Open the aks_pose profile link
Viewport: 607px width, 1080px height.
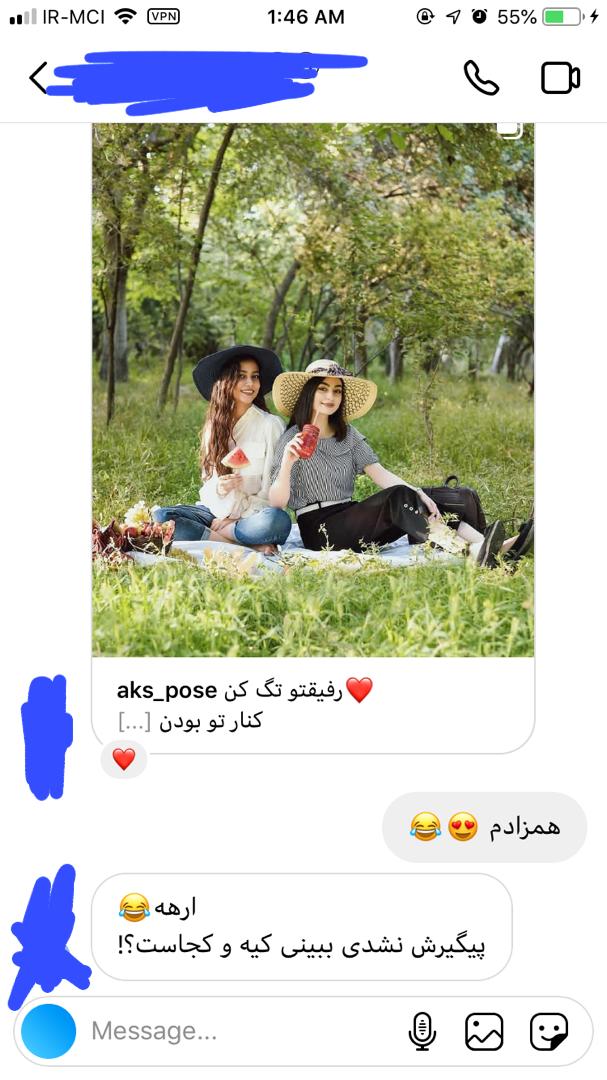click(166, 690)
